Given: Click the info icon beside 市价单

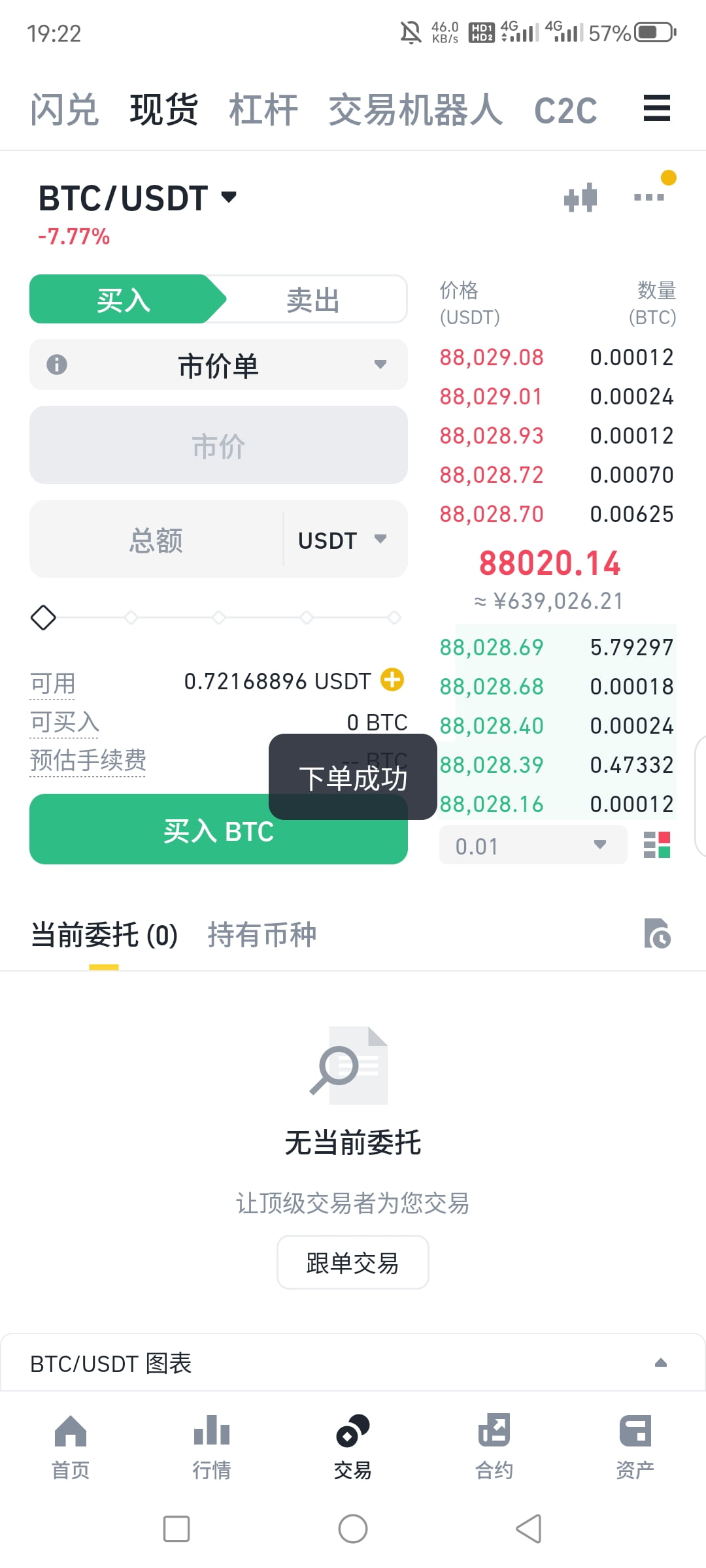Looking at the screenshot, I should click(57, 365).
